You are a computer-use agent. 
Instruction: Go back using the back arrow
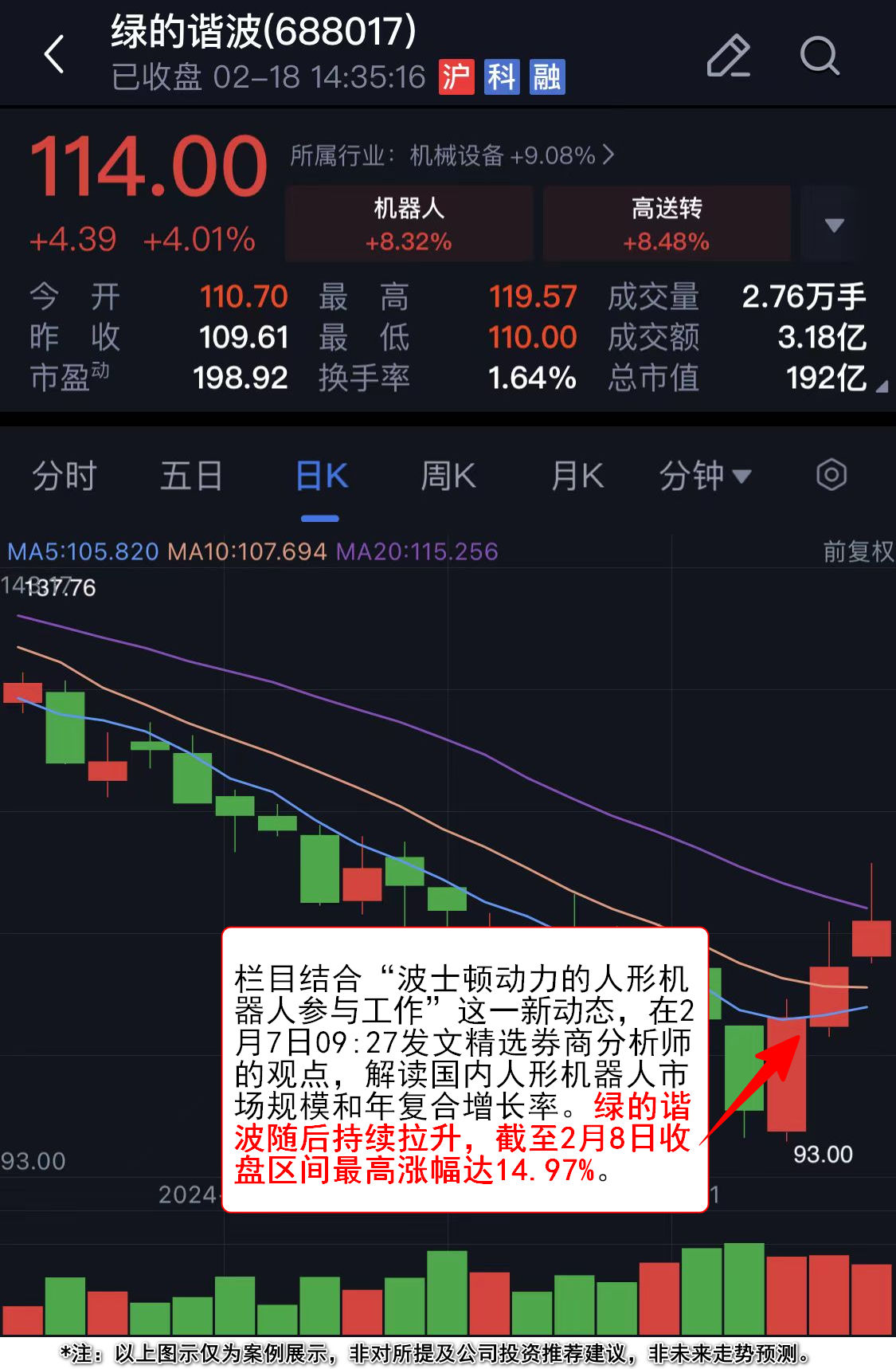coord(54,55)
